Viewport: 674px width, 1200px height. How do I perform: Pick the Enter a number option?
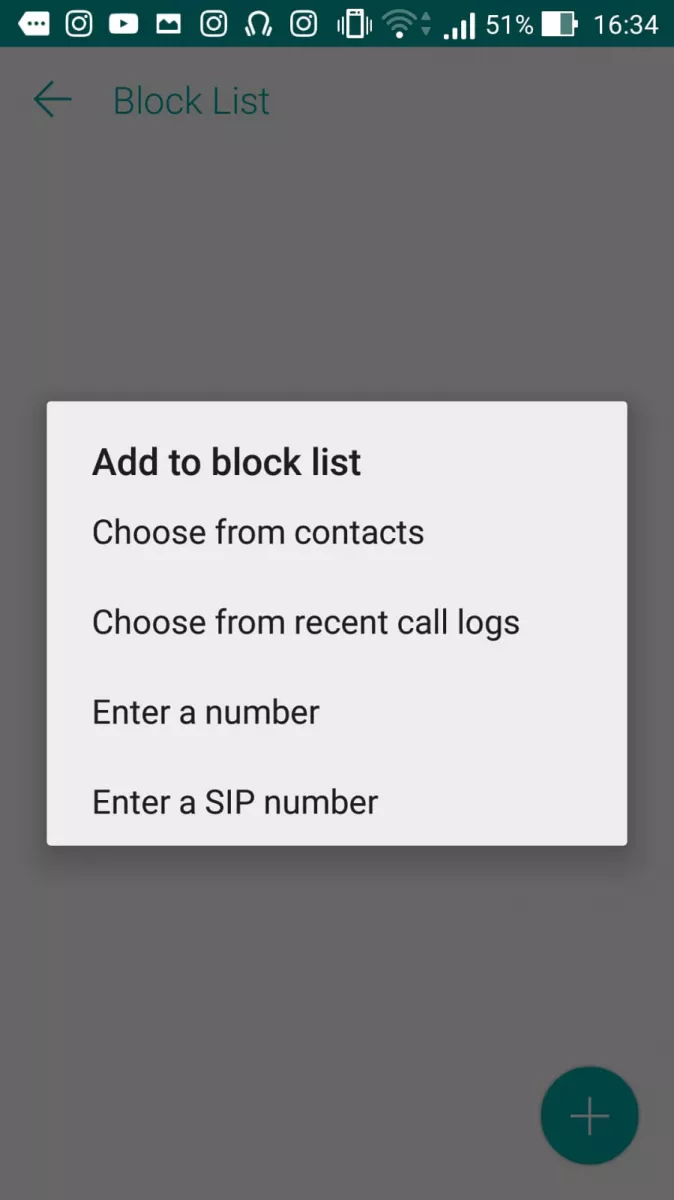[337, 712]
